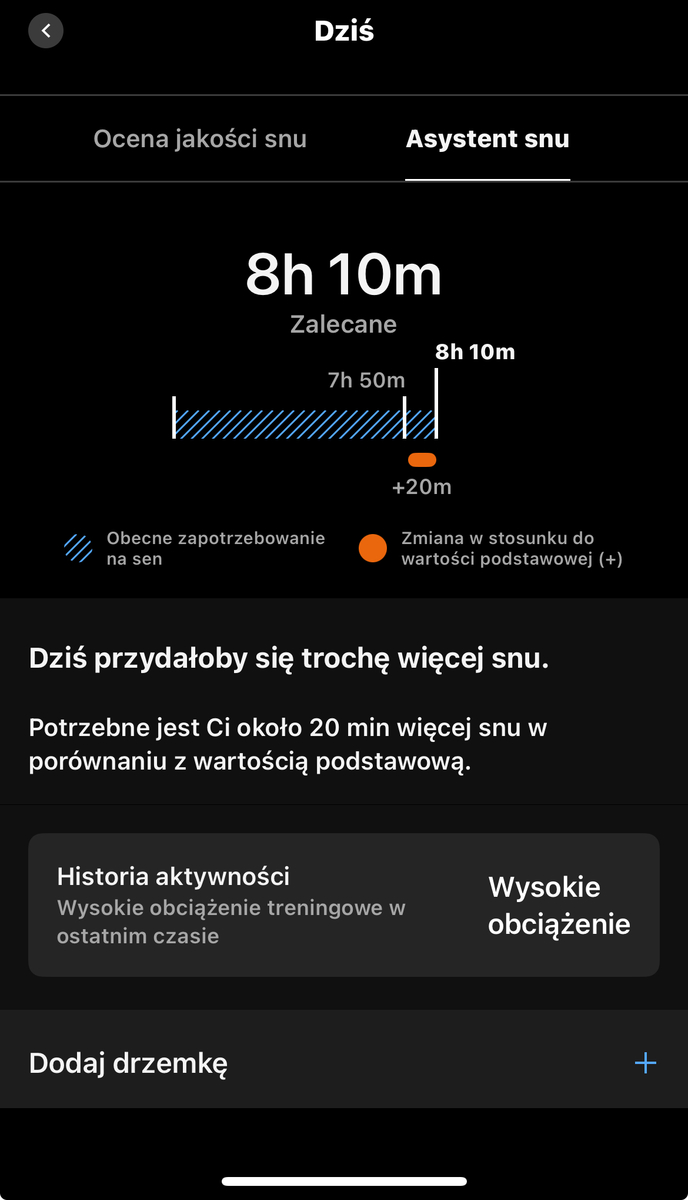
Task: Select the Asystent snu tab
Action: [x=487, y=139]
